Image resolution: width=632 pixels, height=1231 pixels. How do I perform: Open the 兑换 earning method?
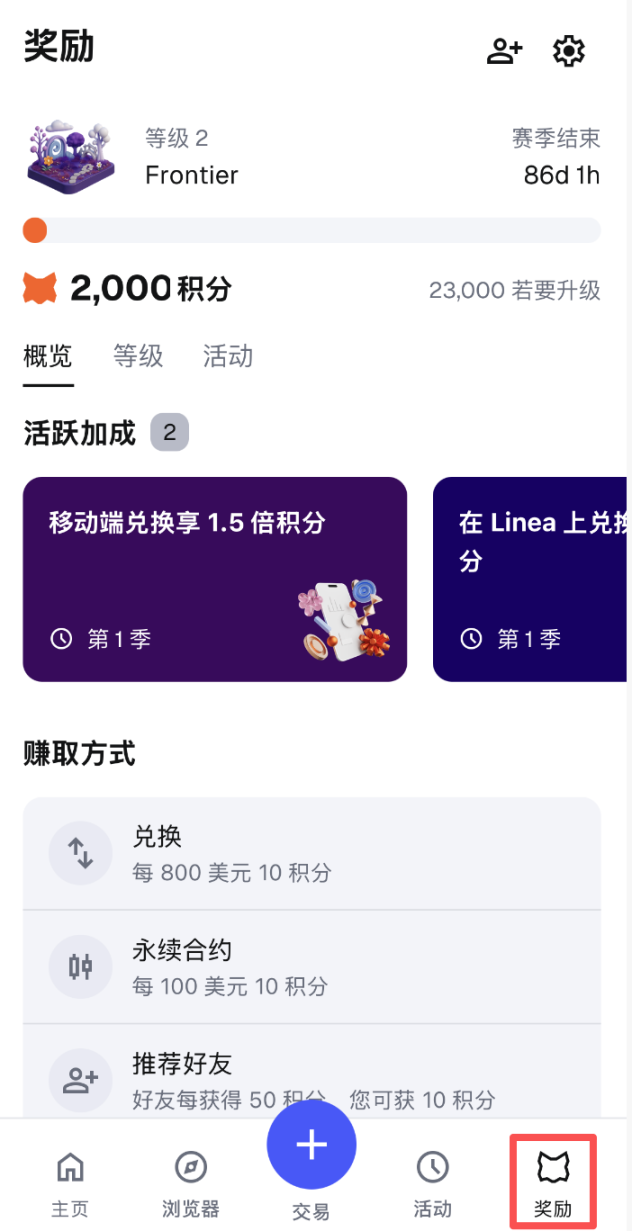[x=312, y=853]
